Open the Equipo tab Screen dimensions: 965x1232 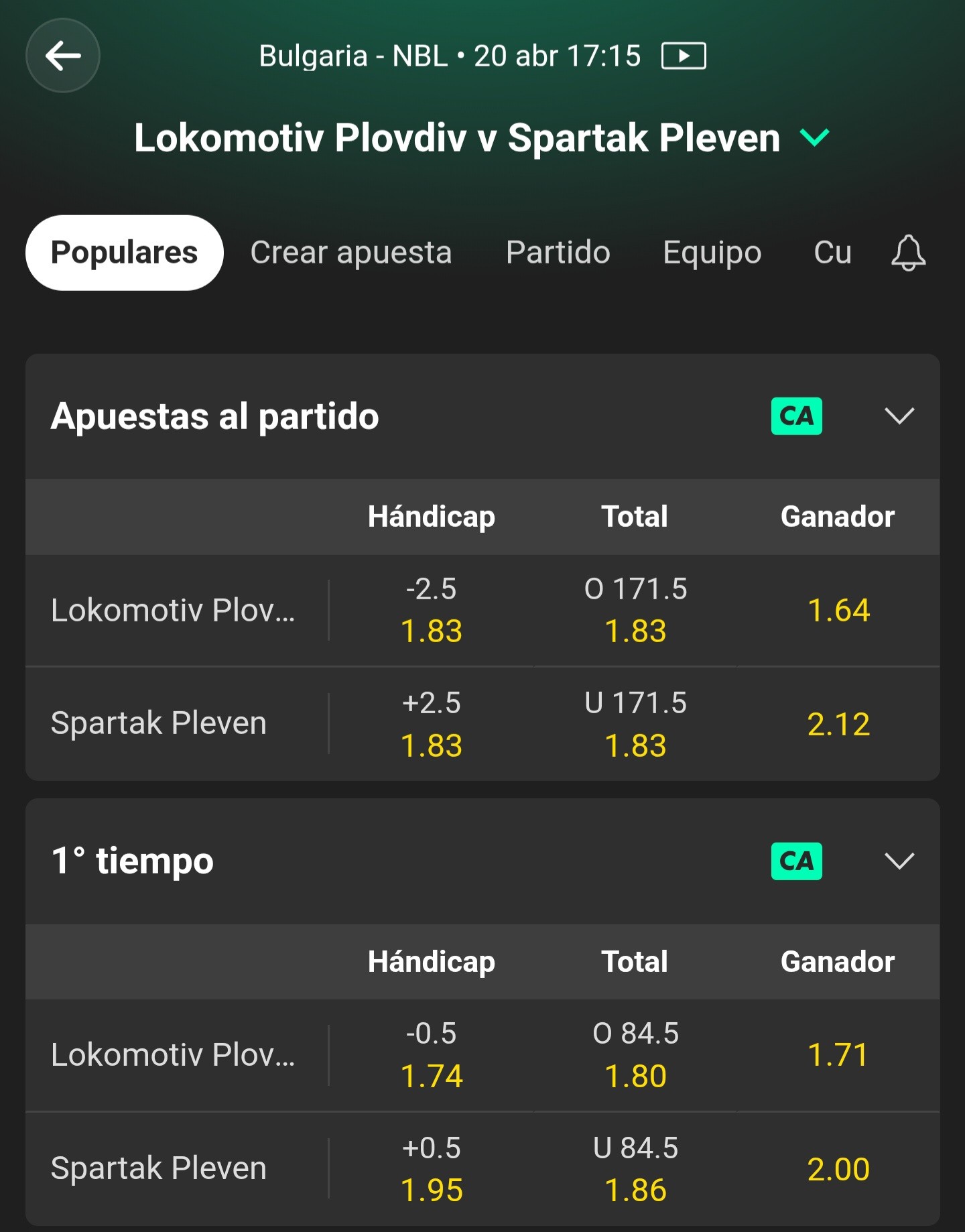tap(712, 253)
